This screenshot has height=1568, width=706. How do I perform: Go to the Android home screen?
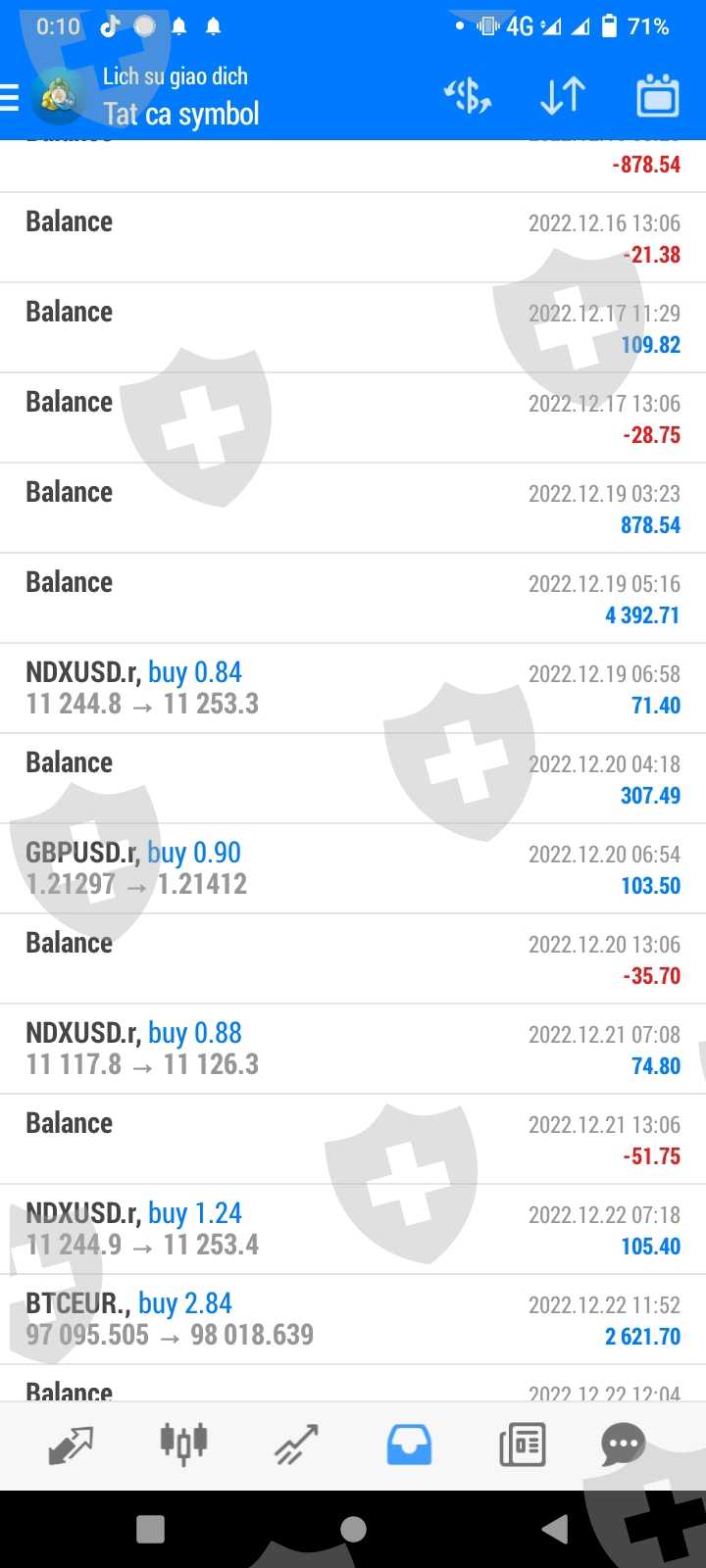[353, 1529]
